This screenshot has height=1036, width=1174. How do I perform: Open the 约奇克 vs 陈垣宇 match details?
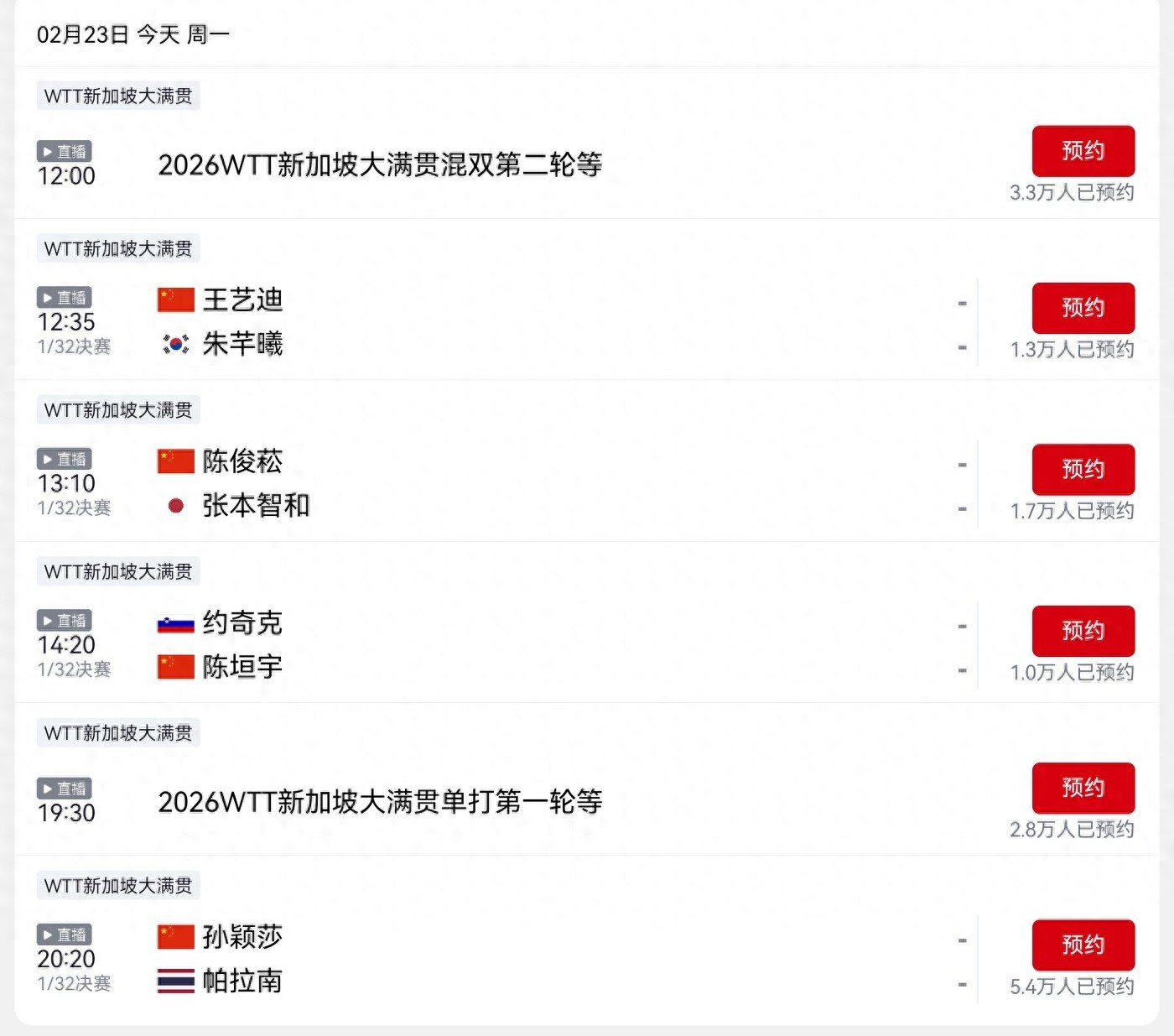click(x=503, y=645)
